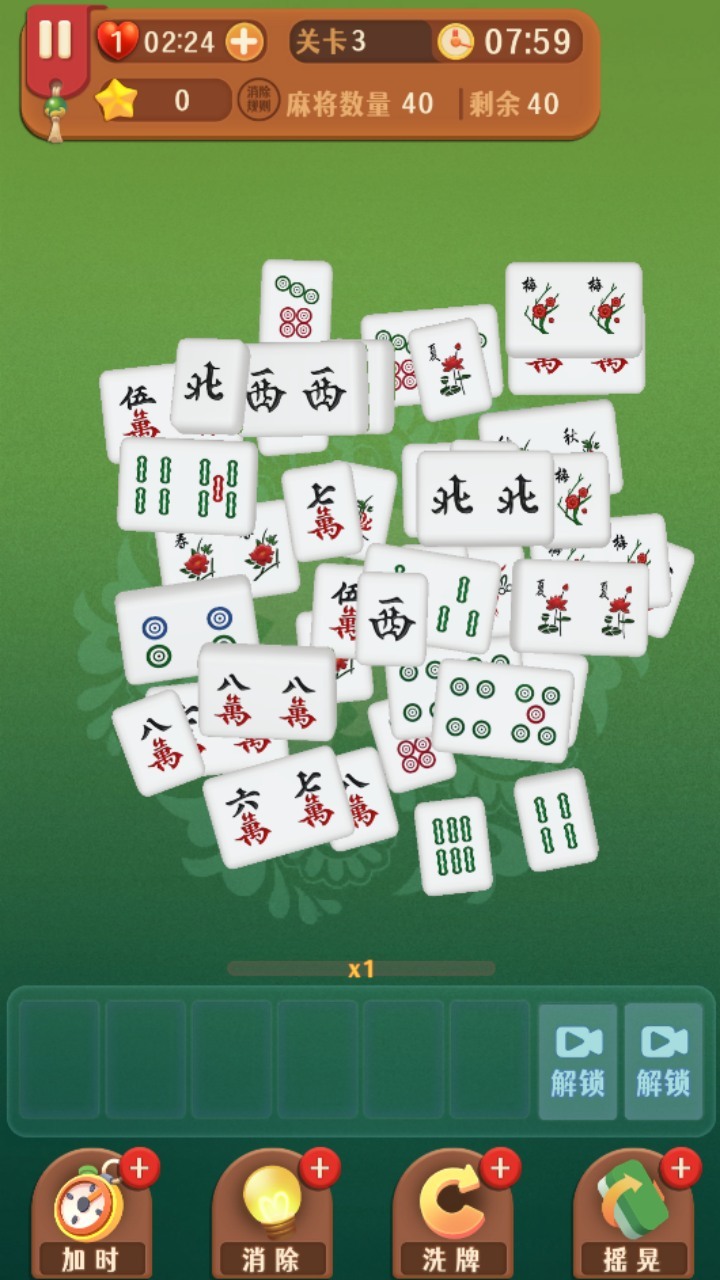Pick the double 夏 lotus flower tile
Screen dimensions: 720x1280
pyautogui.click(x=580, y=607)
